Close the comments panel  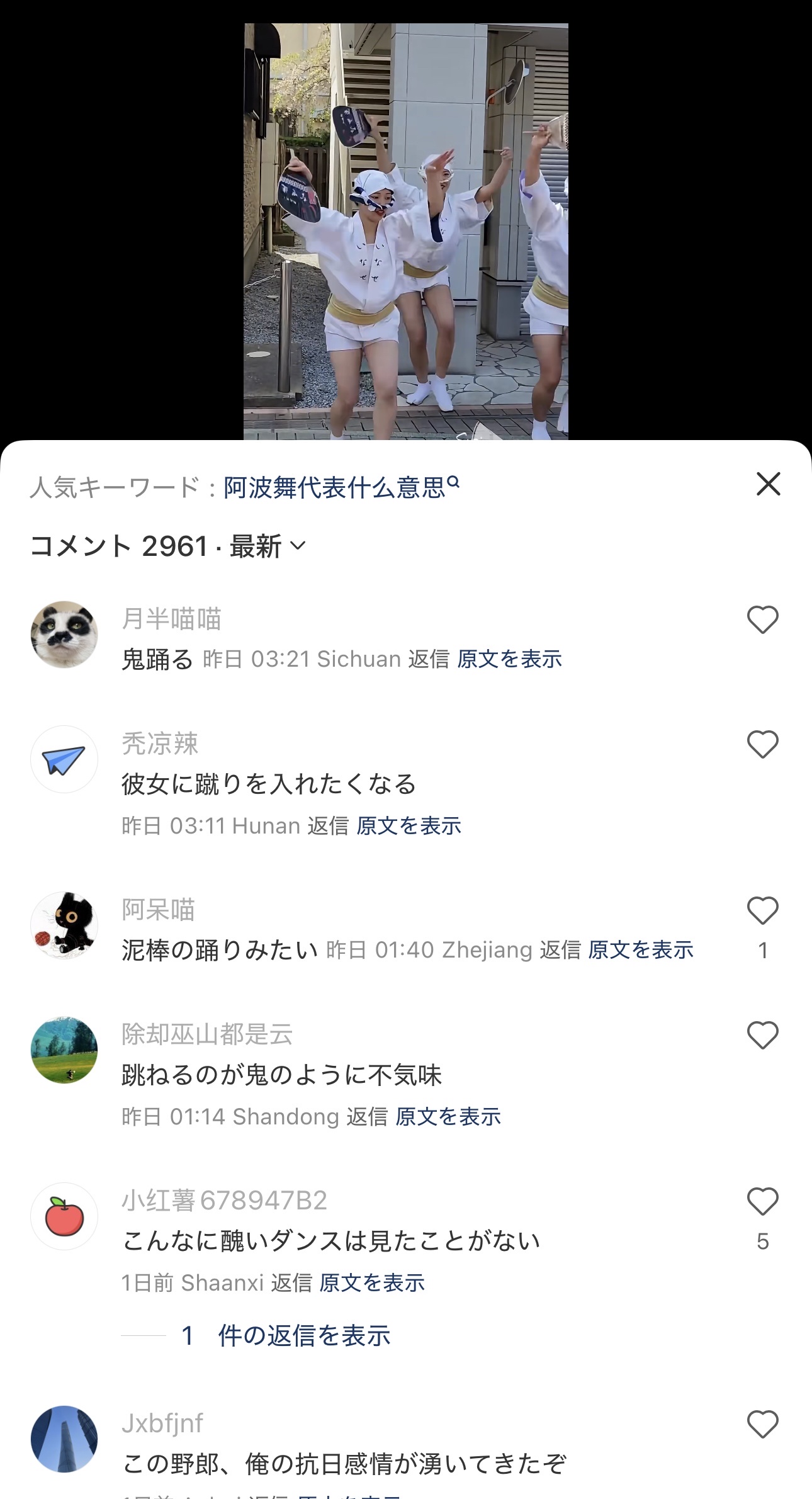[768, 484]
